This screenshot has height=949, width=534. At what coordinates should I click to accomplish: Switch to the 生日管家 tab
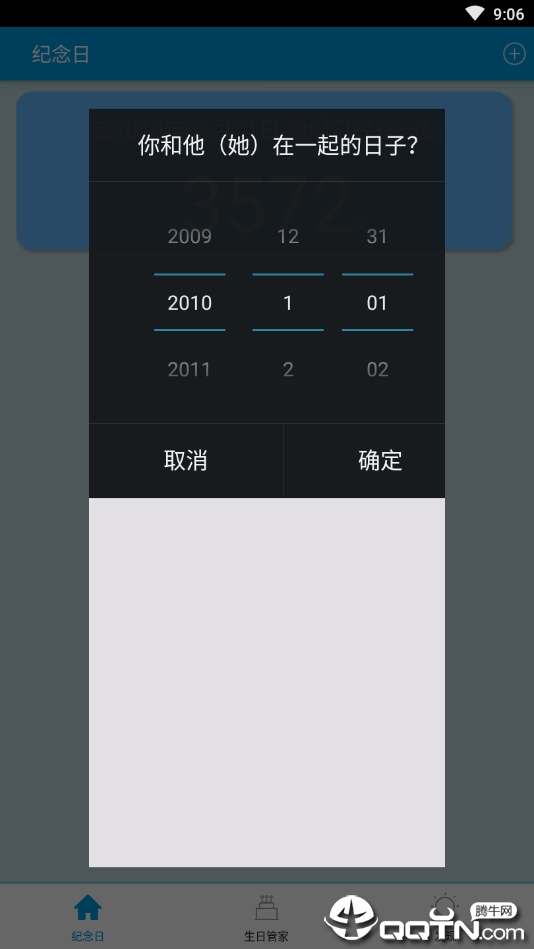[266, 918]
